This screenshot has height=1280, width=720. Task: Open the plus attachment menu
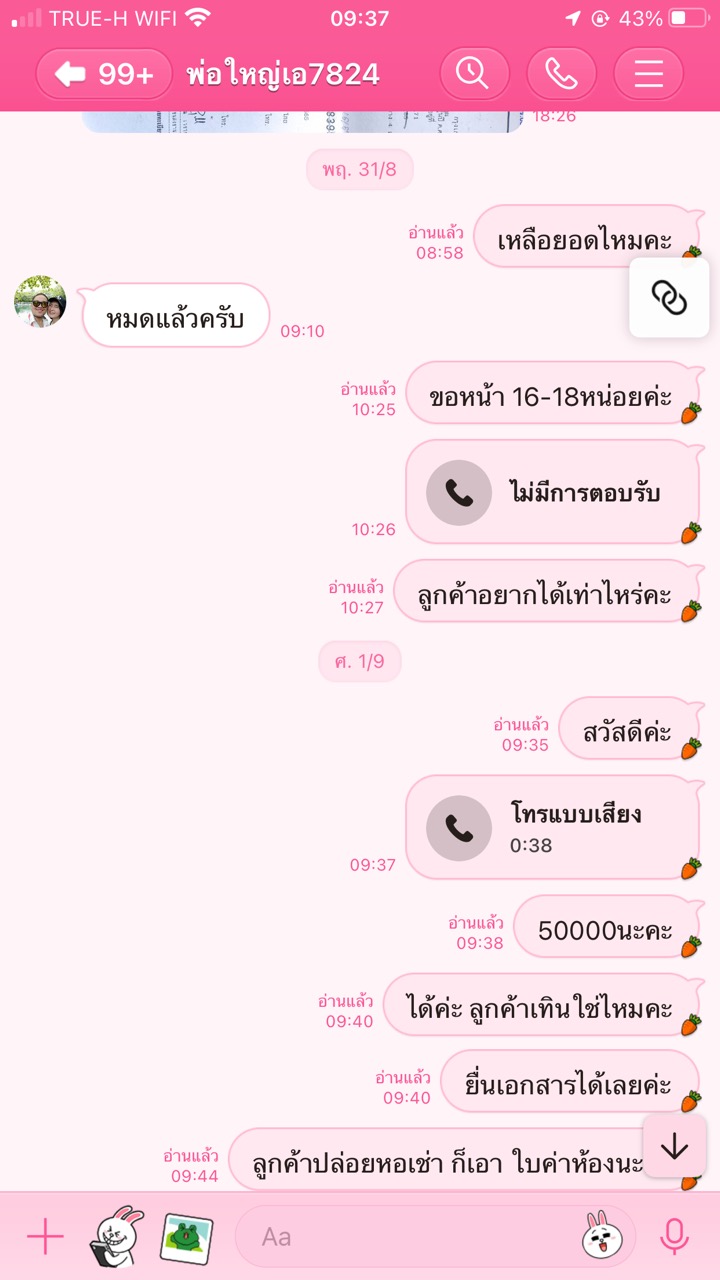45,1237
